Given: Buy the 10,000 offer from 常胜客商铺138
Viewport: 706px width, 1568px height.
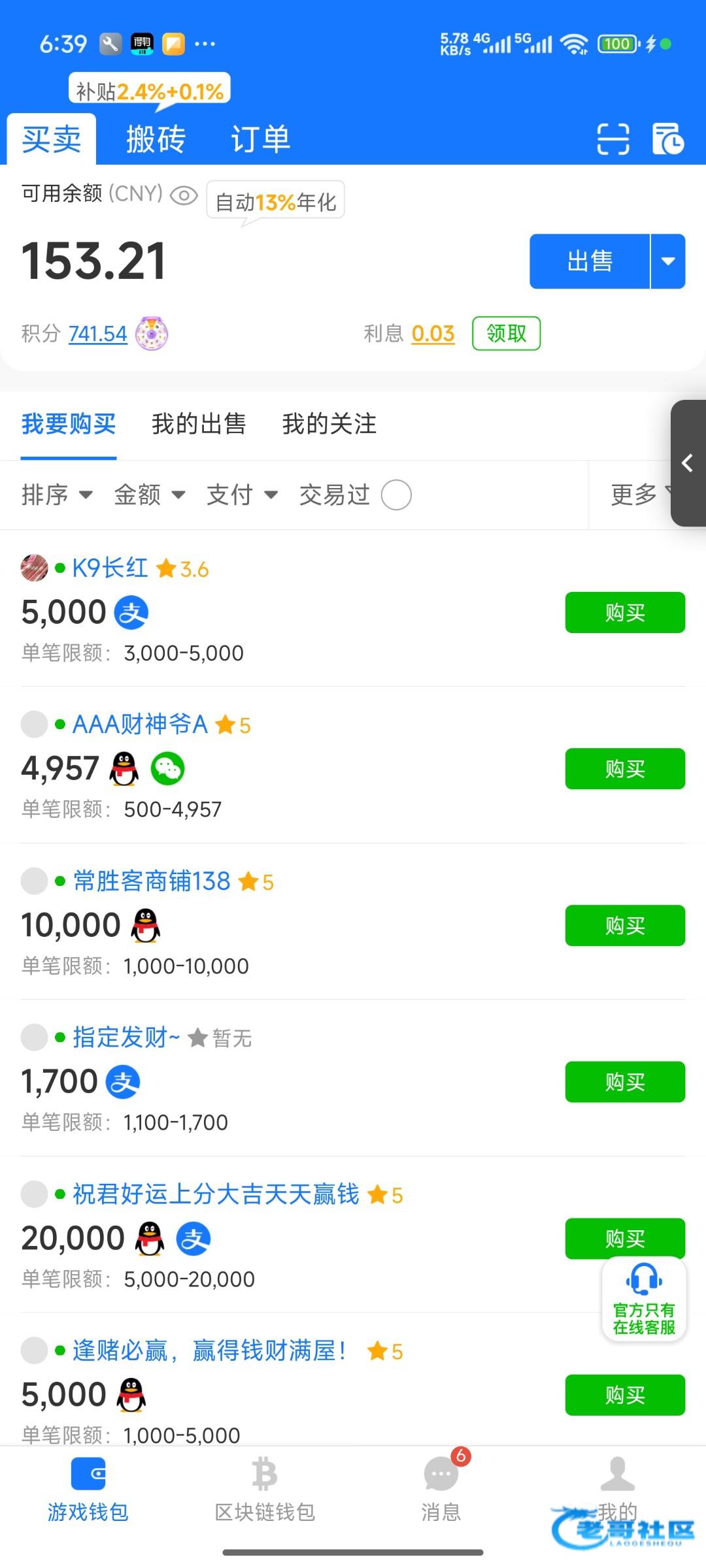Looking at the screenshot, I should (x=625, y=925).
